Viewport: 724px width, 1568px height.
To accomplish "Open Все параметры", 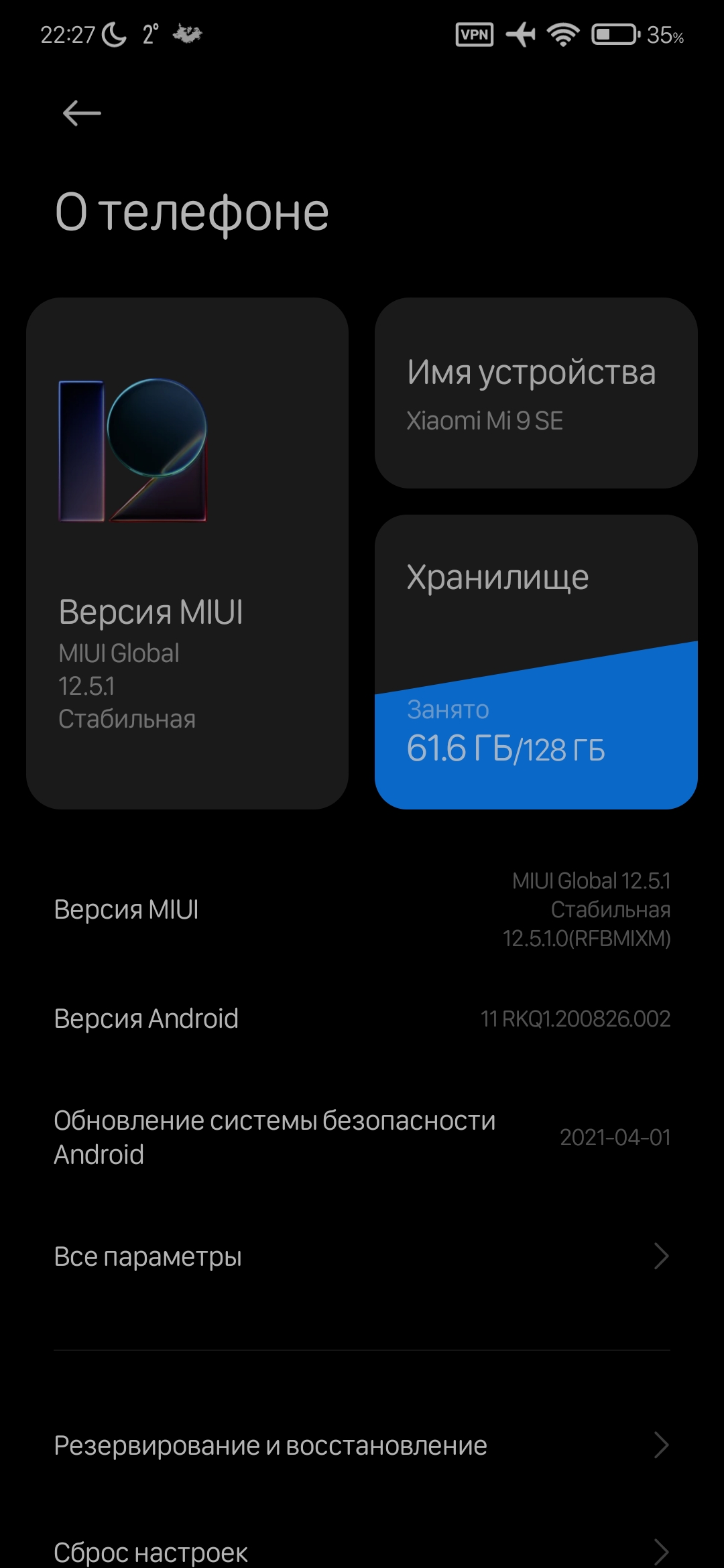I will pos(362,1256).
